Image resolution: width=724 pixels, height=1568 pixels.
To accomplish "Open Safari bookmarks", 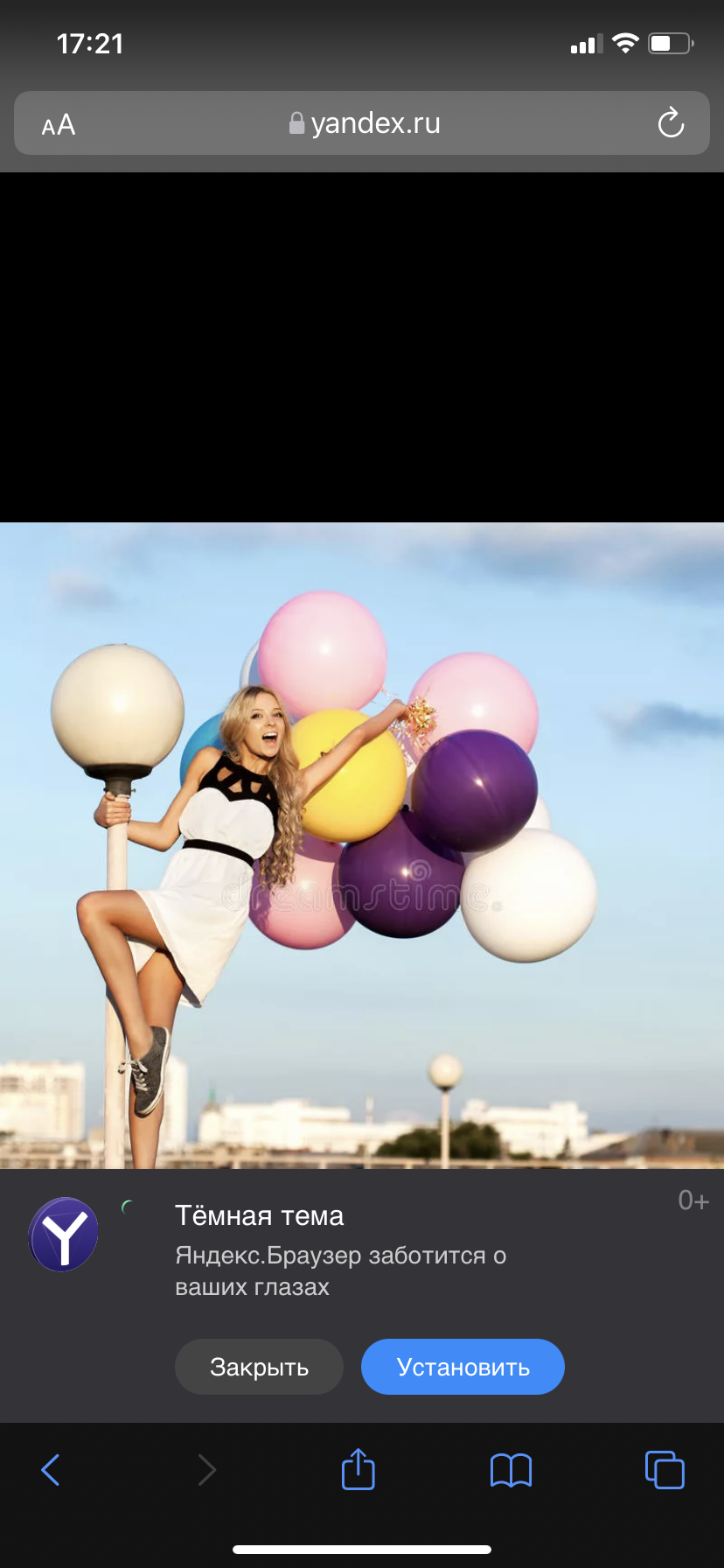I will [x=511, y=1470].
